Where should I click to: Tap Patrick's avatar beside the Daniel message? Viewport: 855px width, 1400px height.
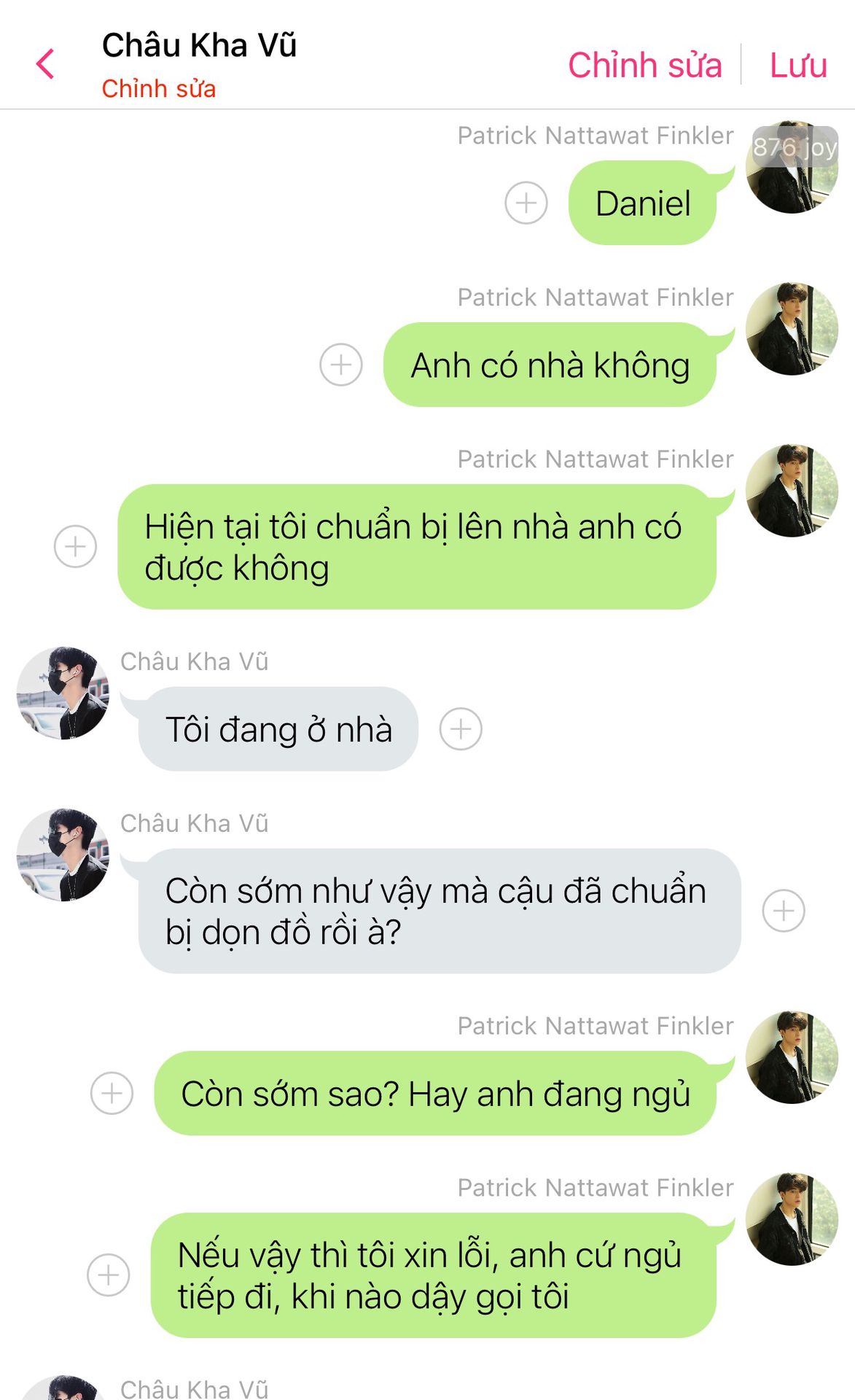[792, 168]
